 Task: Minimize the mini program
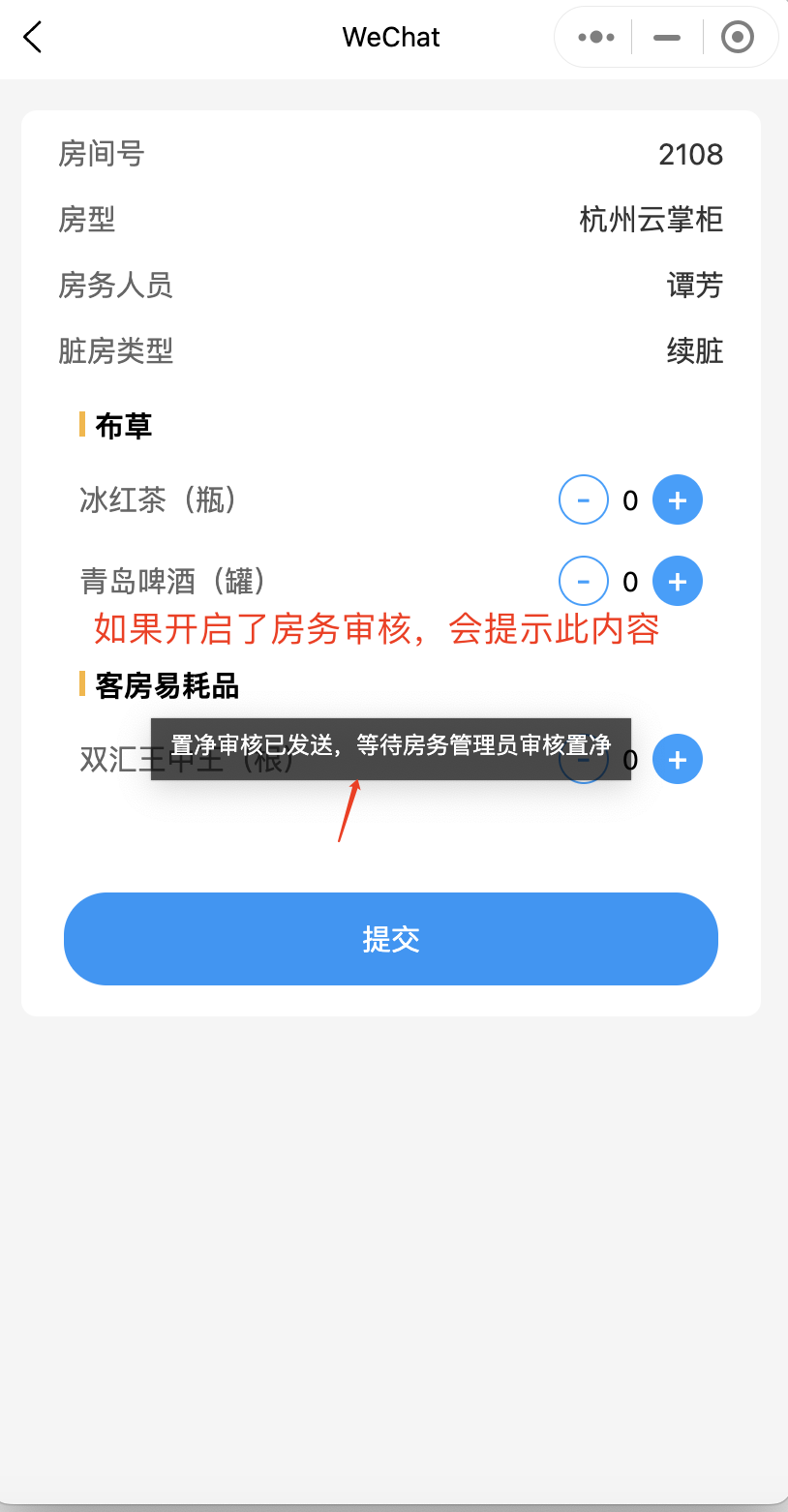667,38
